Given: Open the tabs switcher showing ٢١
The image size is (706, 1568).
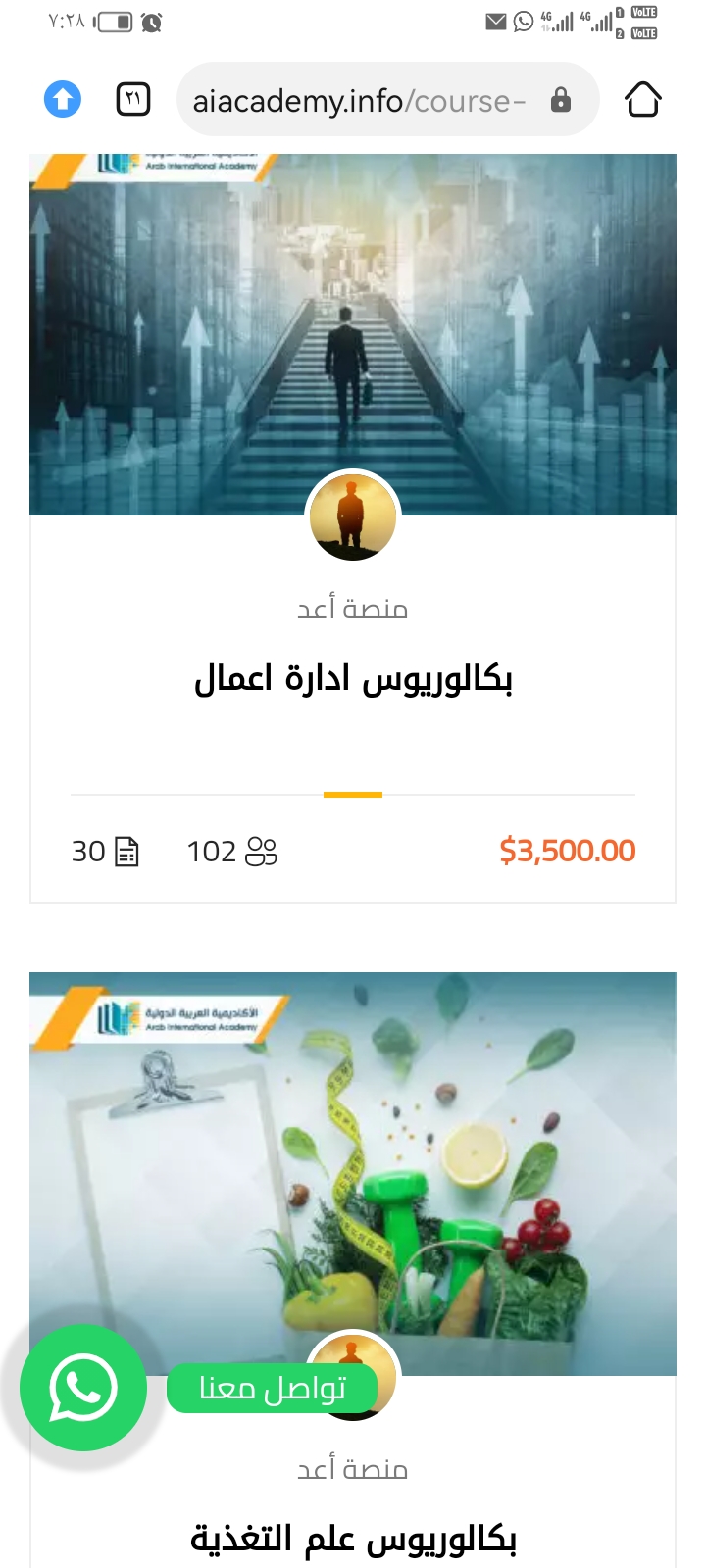Looking at the screenshot, I should [x=132, y=99].
